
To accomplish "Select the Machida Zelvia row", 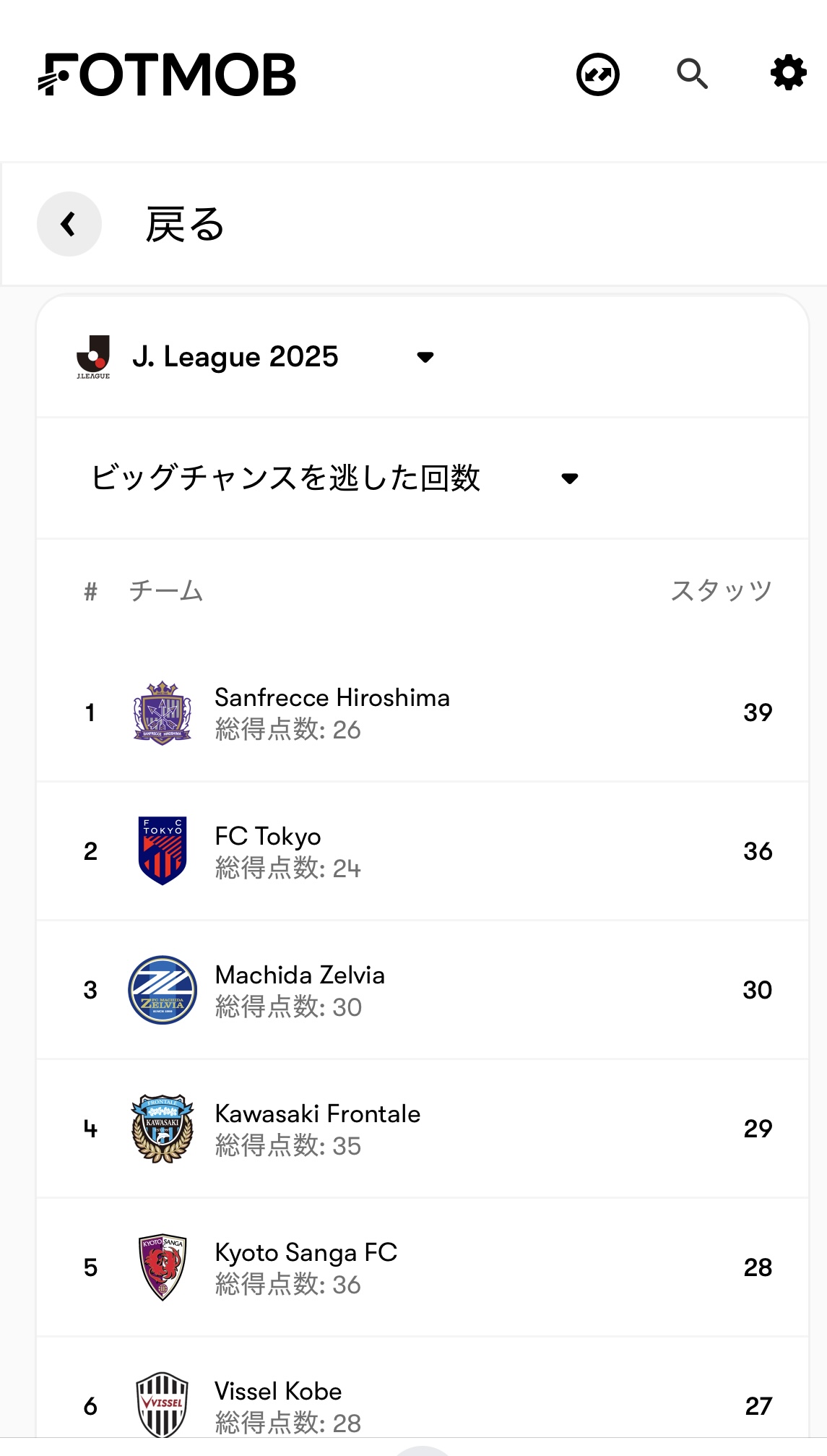I will coord(423,990).
